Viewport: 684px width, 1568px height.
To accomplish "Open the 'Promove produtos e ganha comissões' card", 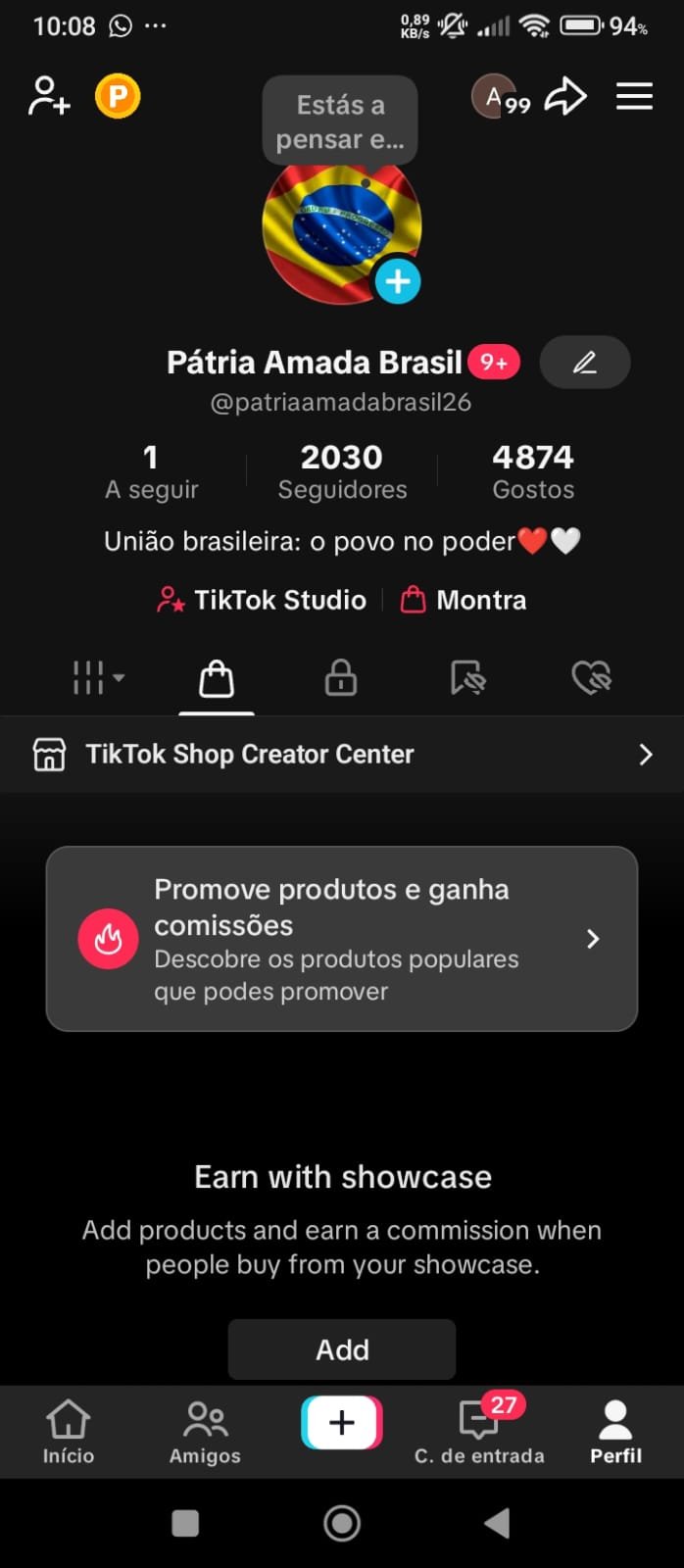I will tap(342, 939).
